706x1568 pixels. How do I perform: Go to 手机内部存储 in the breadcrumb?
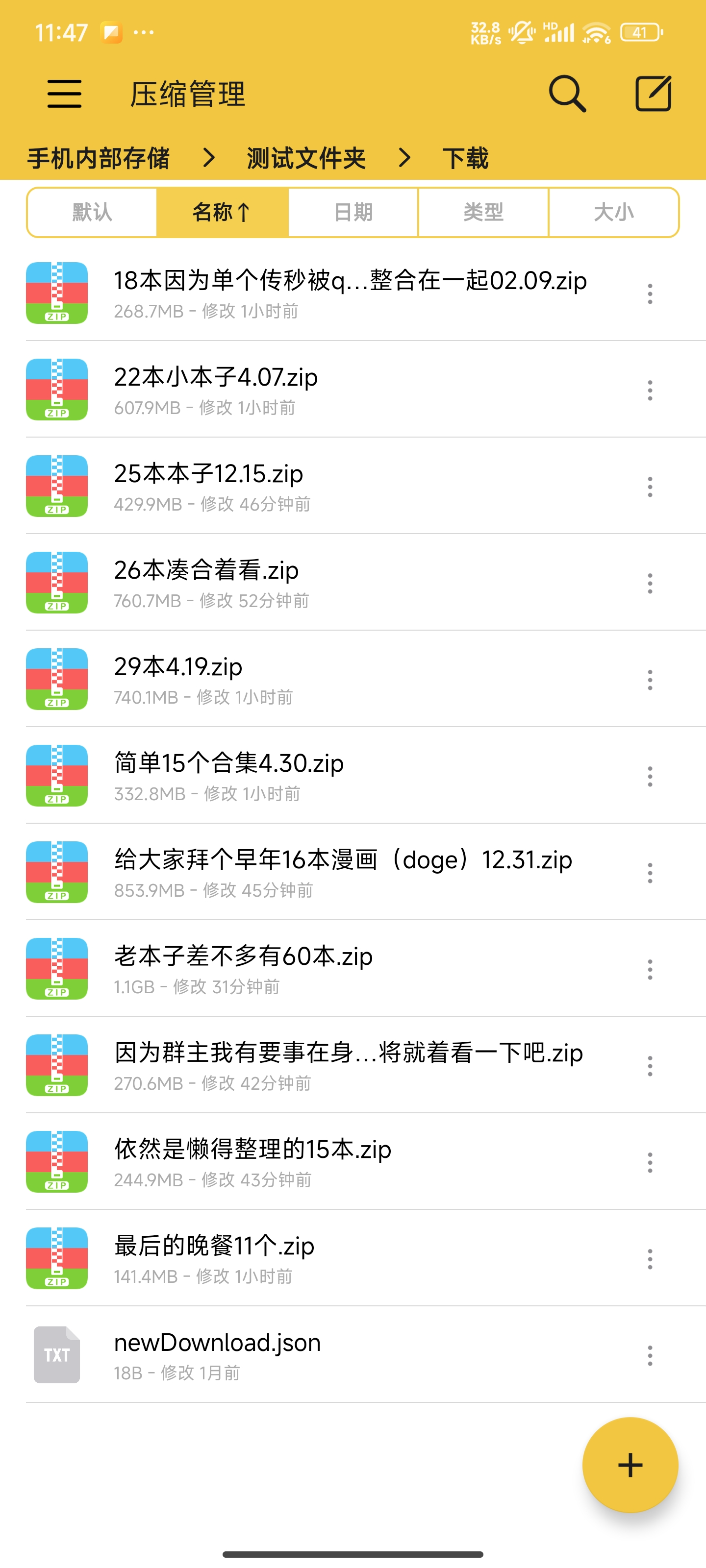tap(99, 158)
